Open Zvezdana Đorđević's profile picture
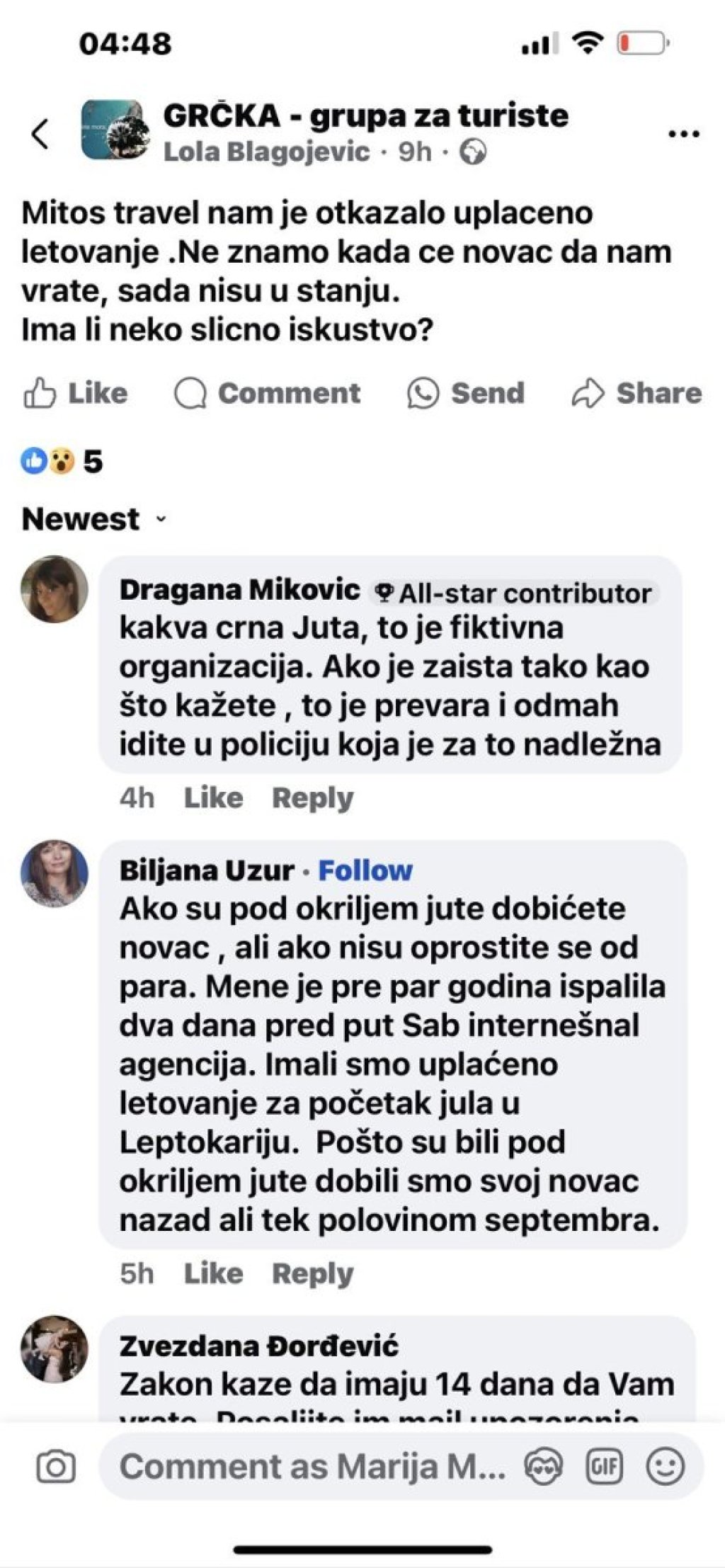Viewport: 725px width, 1568px height. coord(55,1349)
